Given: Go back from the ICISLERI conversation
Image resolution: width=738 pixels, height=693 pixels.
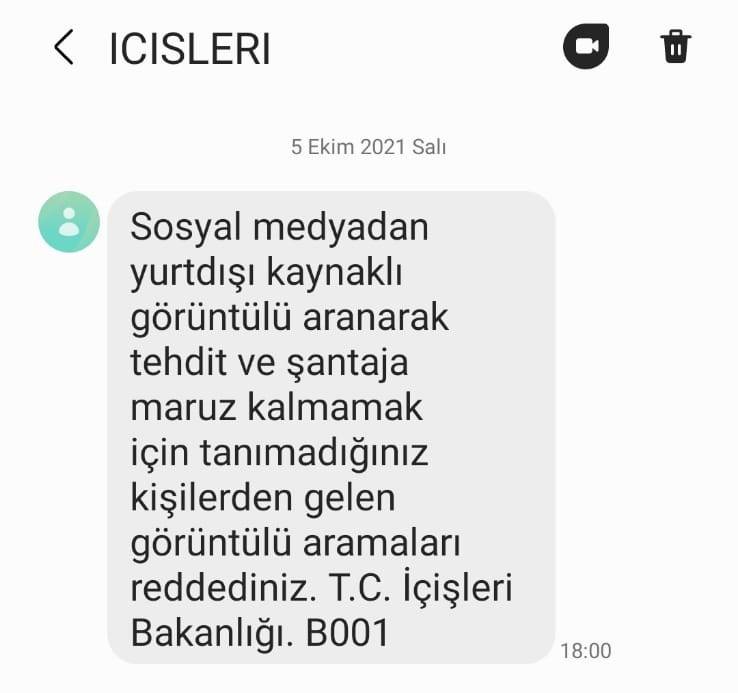Looking at the screenshot, I should 64,48.
